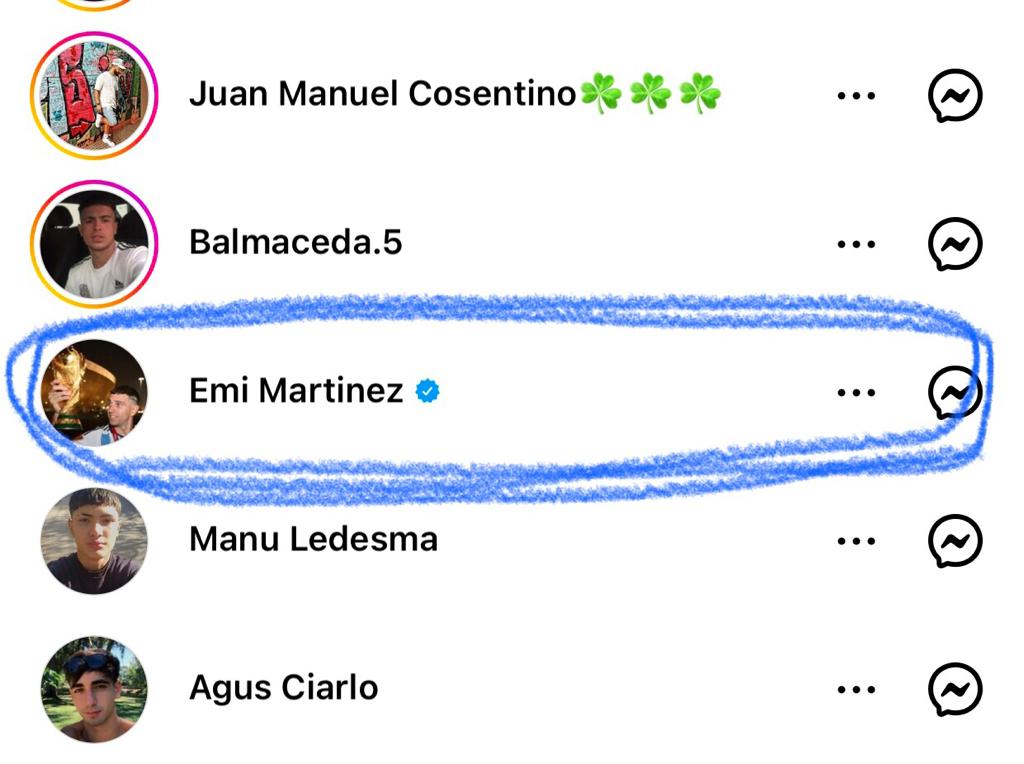Show more options for Manu Ledesma
This screenshot has height=764, width=1024.
855,541
